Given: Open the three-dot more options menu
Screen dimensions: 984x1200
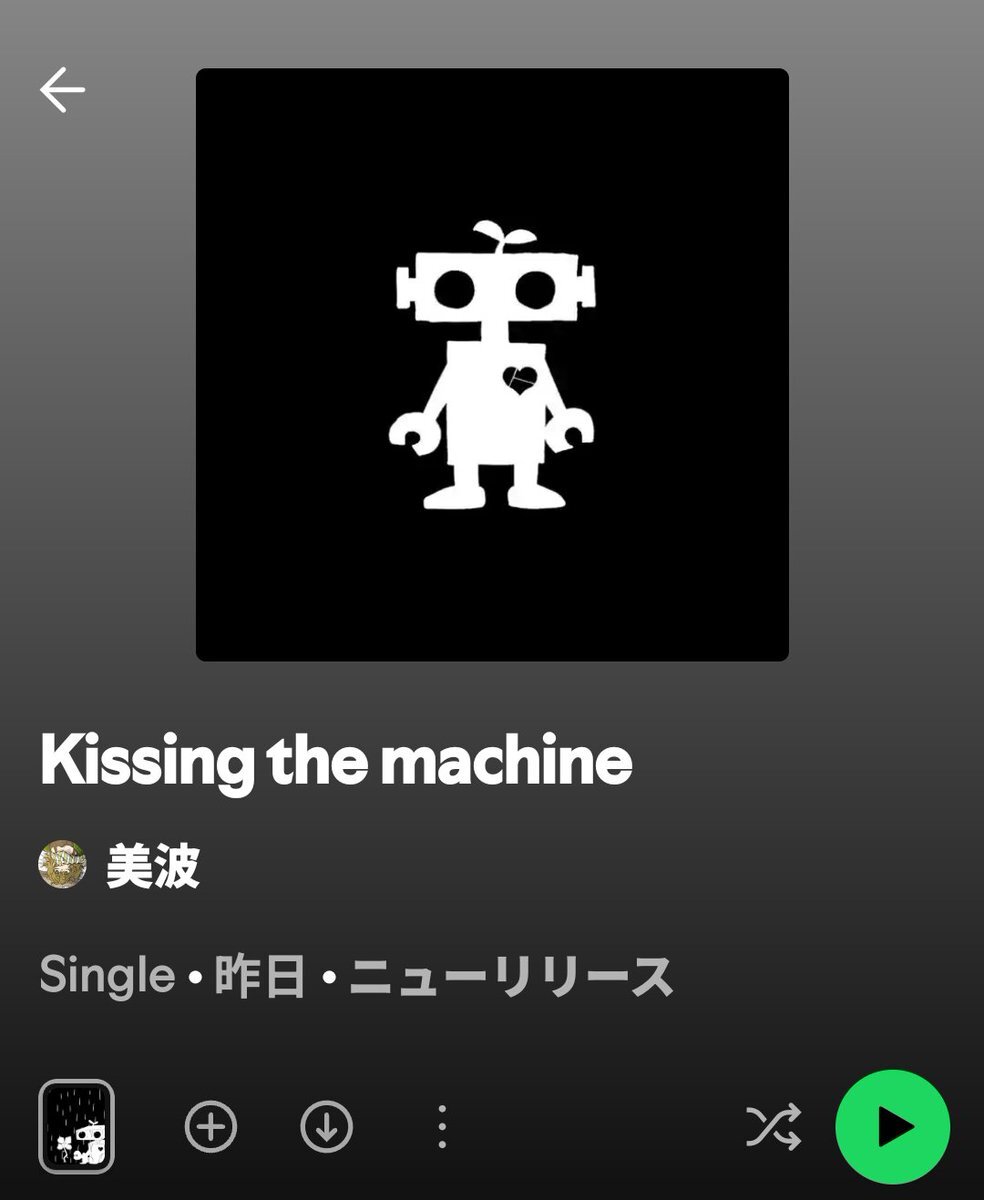Looking at the screenshot, I should pyautogui.click(x=442, y=1127).
